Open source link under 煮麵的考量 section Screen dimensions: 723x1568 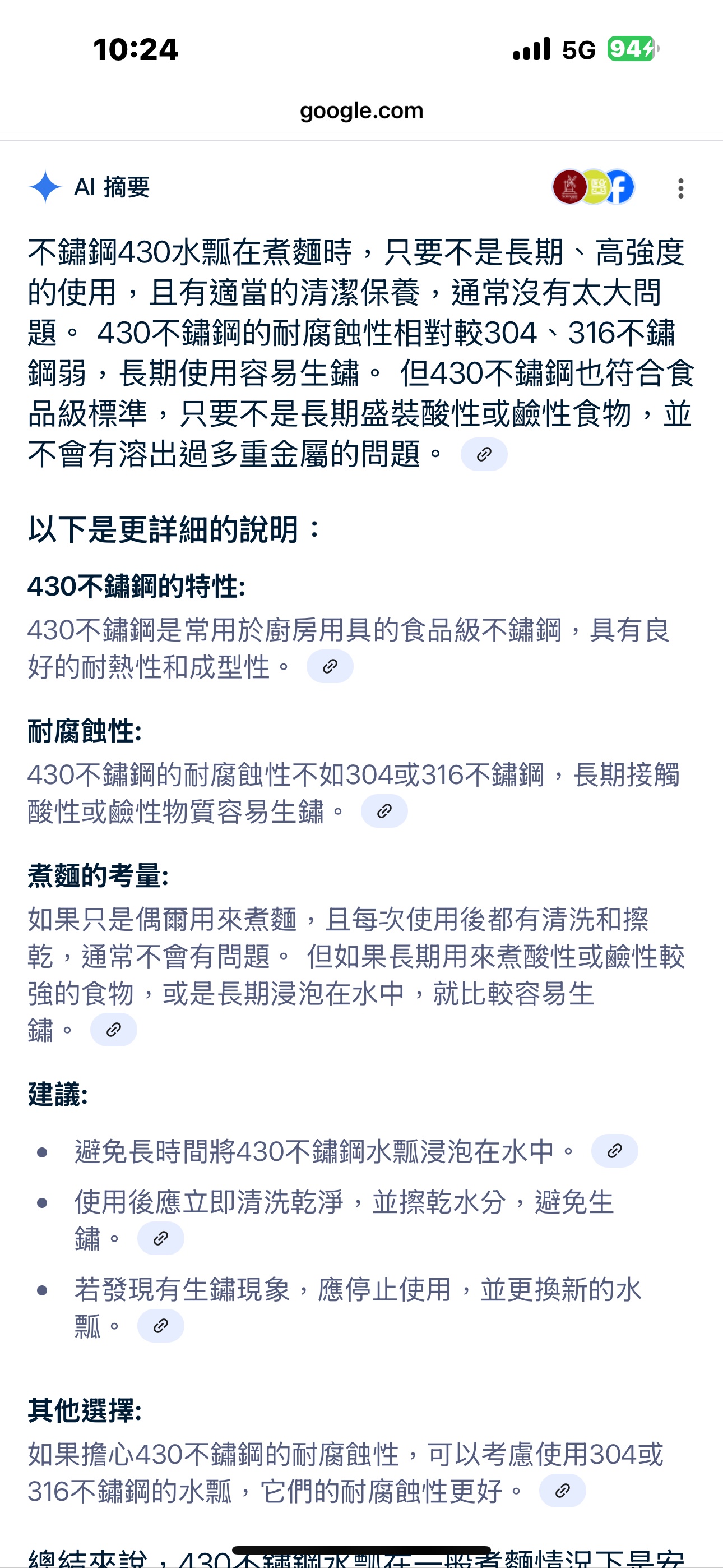tap(114, 1030)
